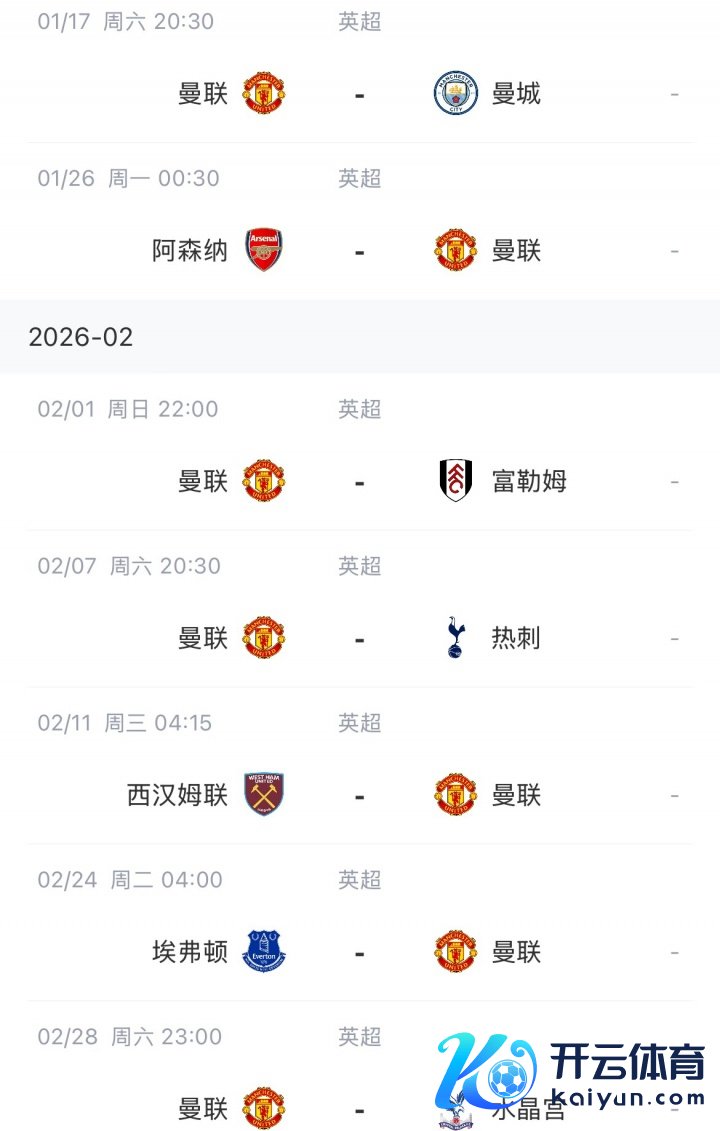
Task: Open the 曼联 vs 曼城 match on 01/17
Action: 359,94
